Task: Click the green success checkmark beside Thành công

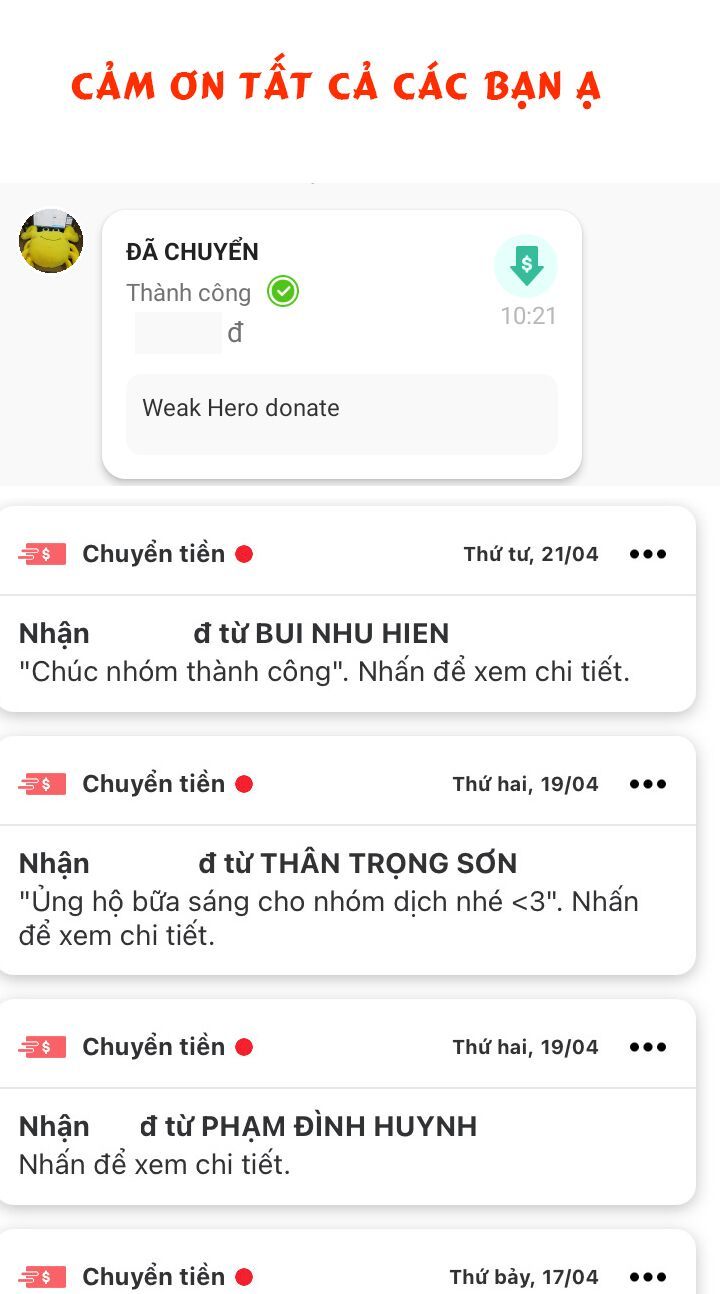Action: [x=282, y=292]
